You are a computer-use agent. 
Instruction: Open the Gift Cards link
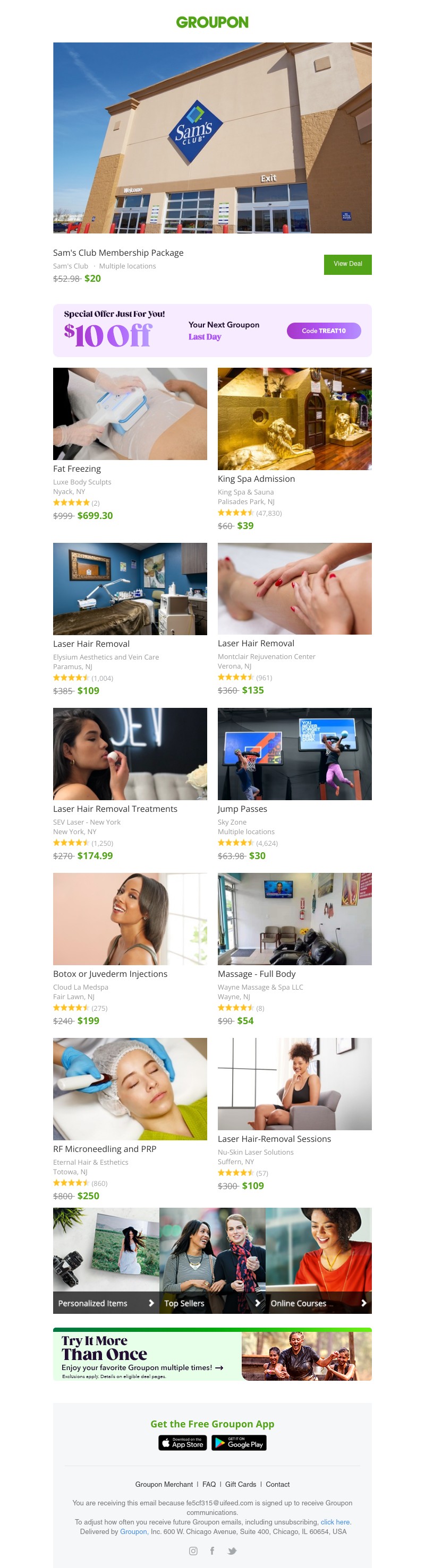[x=240, y=1484]
